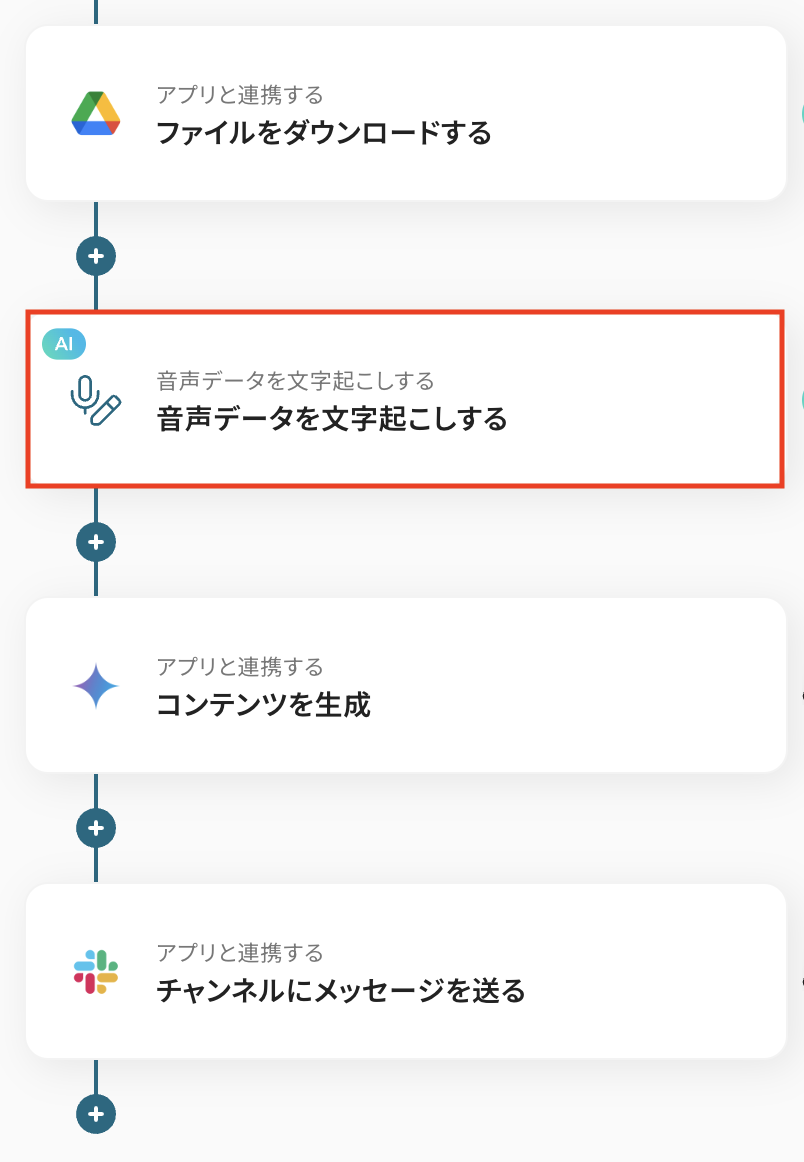This screenshot has height=1162, width=804.
Task: Add a step below チャンネルにメッセージを送る
Action: pos(96,1114)
